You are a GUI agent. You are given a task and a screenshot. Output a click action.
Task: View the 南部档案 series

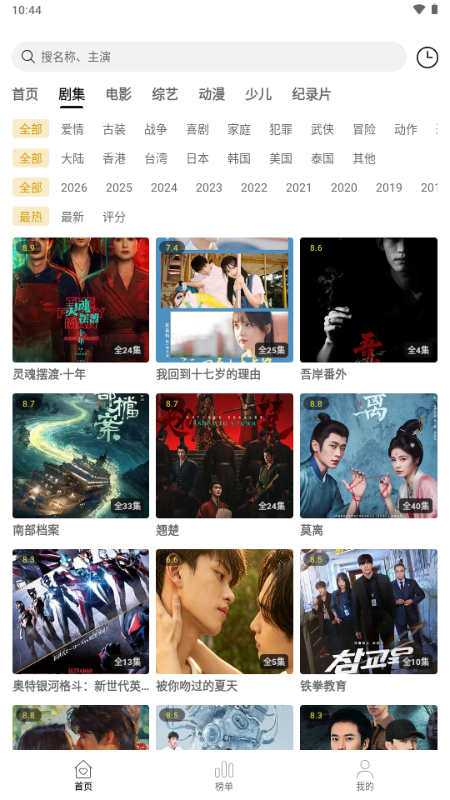coord(81,465)
